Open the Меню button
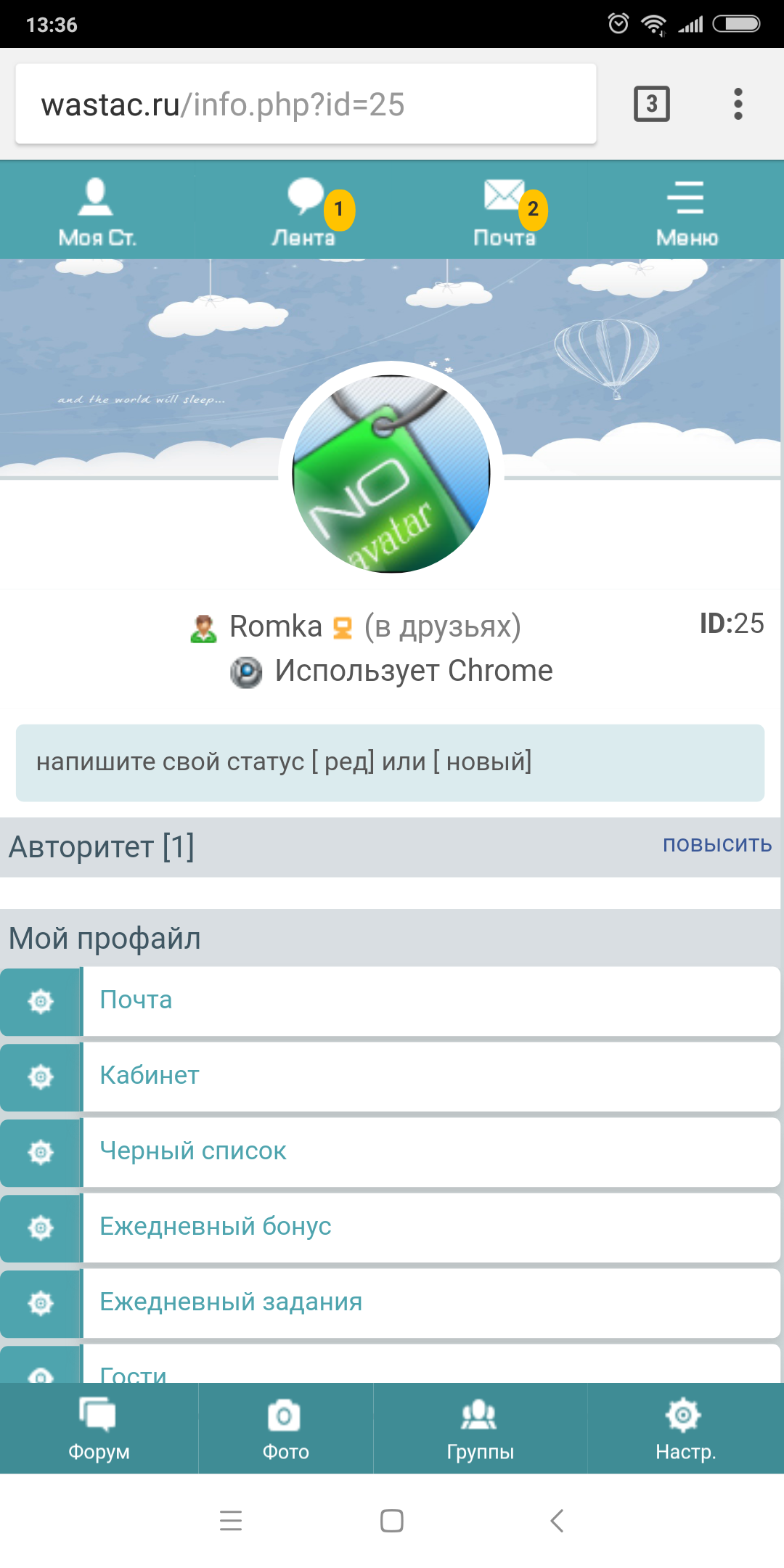 (687, 212)
